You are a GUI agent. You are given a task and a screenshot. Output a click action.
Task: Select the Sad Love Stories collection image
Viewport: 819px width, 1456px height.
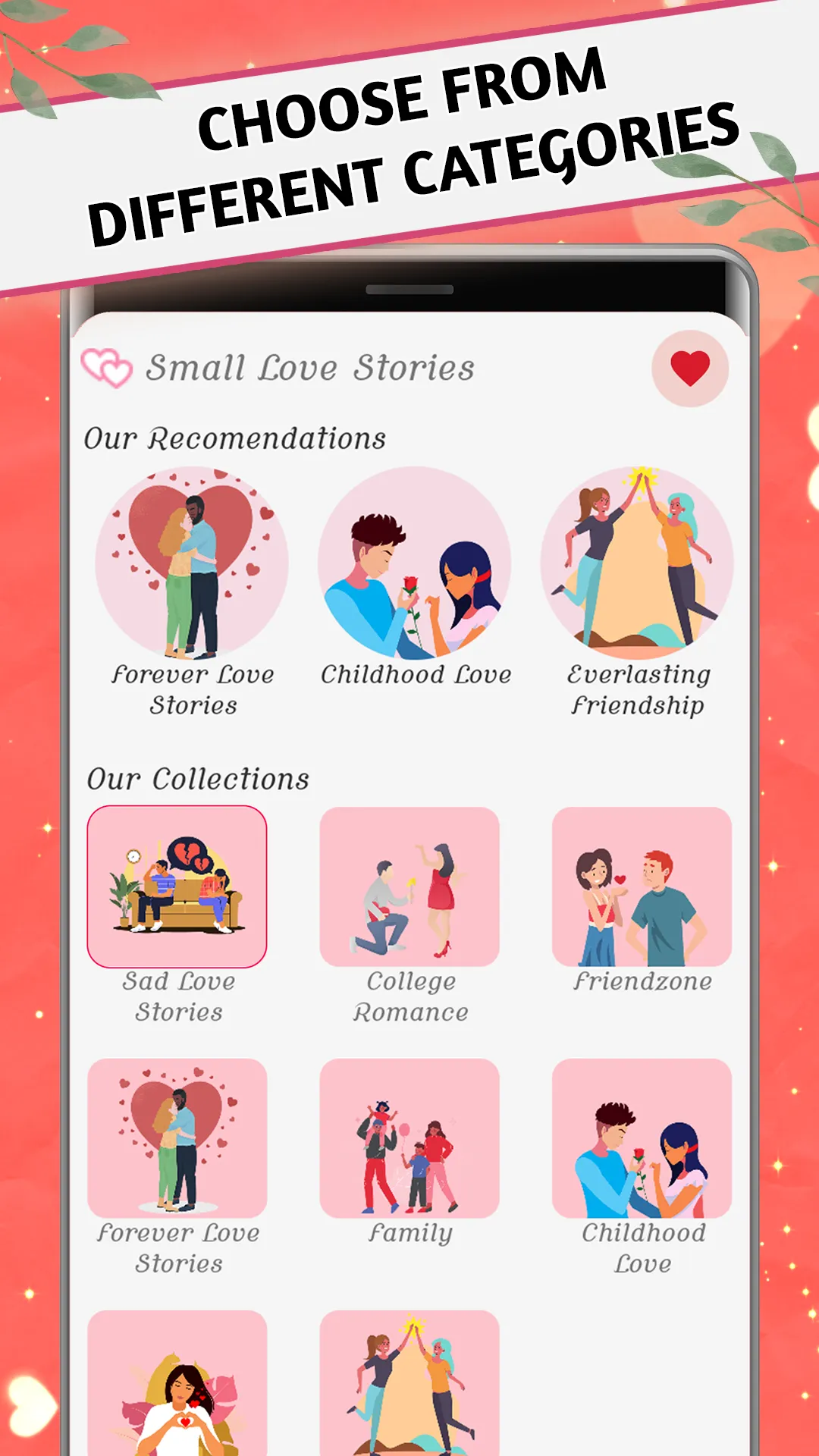pos(177,887)
